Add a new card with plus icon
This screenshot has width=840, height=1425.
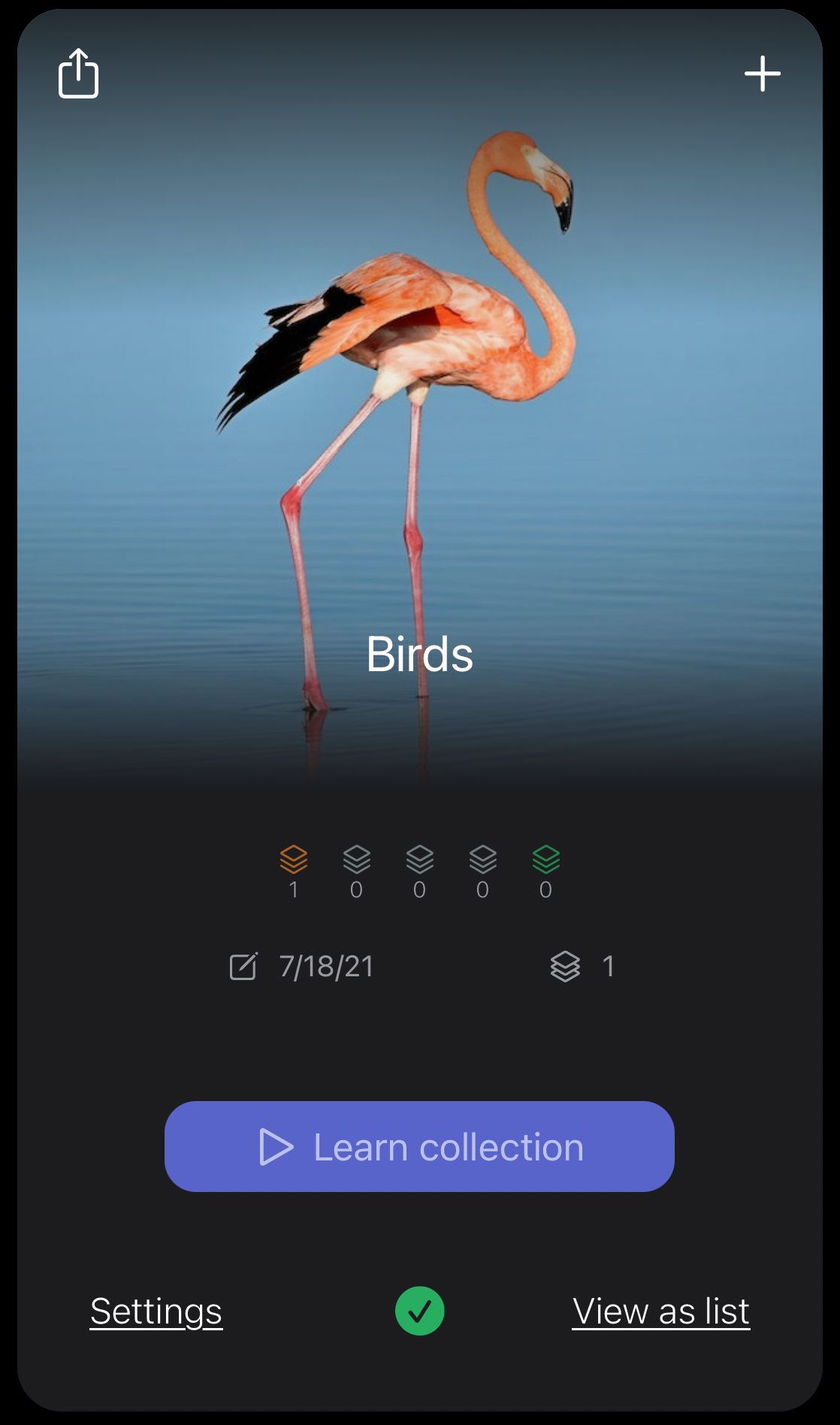762,74
